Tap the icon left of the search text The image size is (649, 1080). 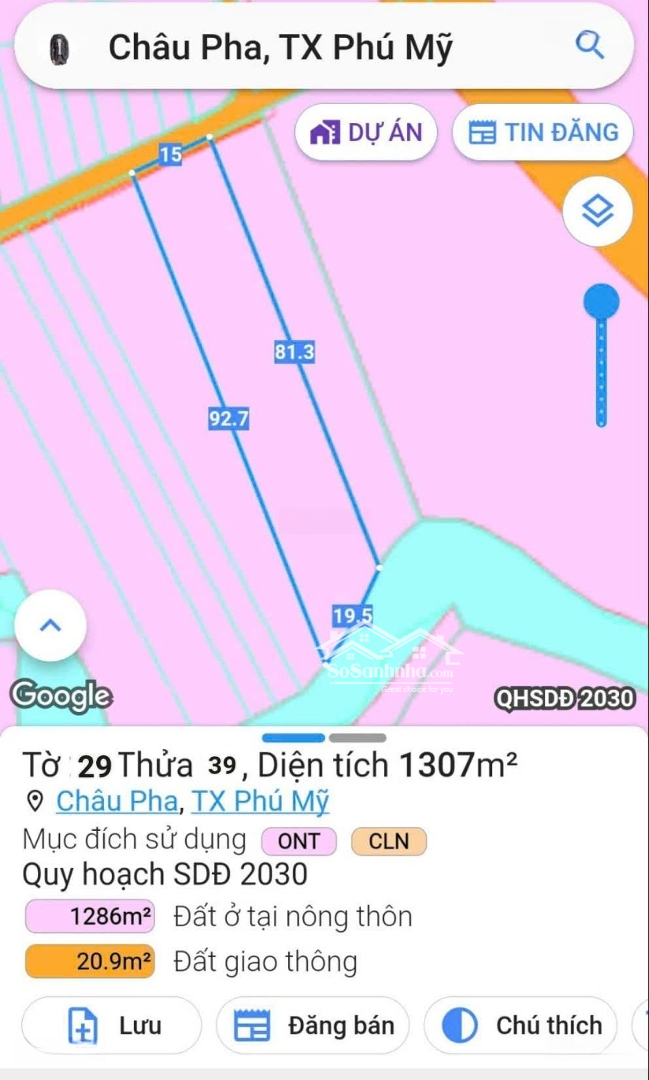[x=60, y=47]
